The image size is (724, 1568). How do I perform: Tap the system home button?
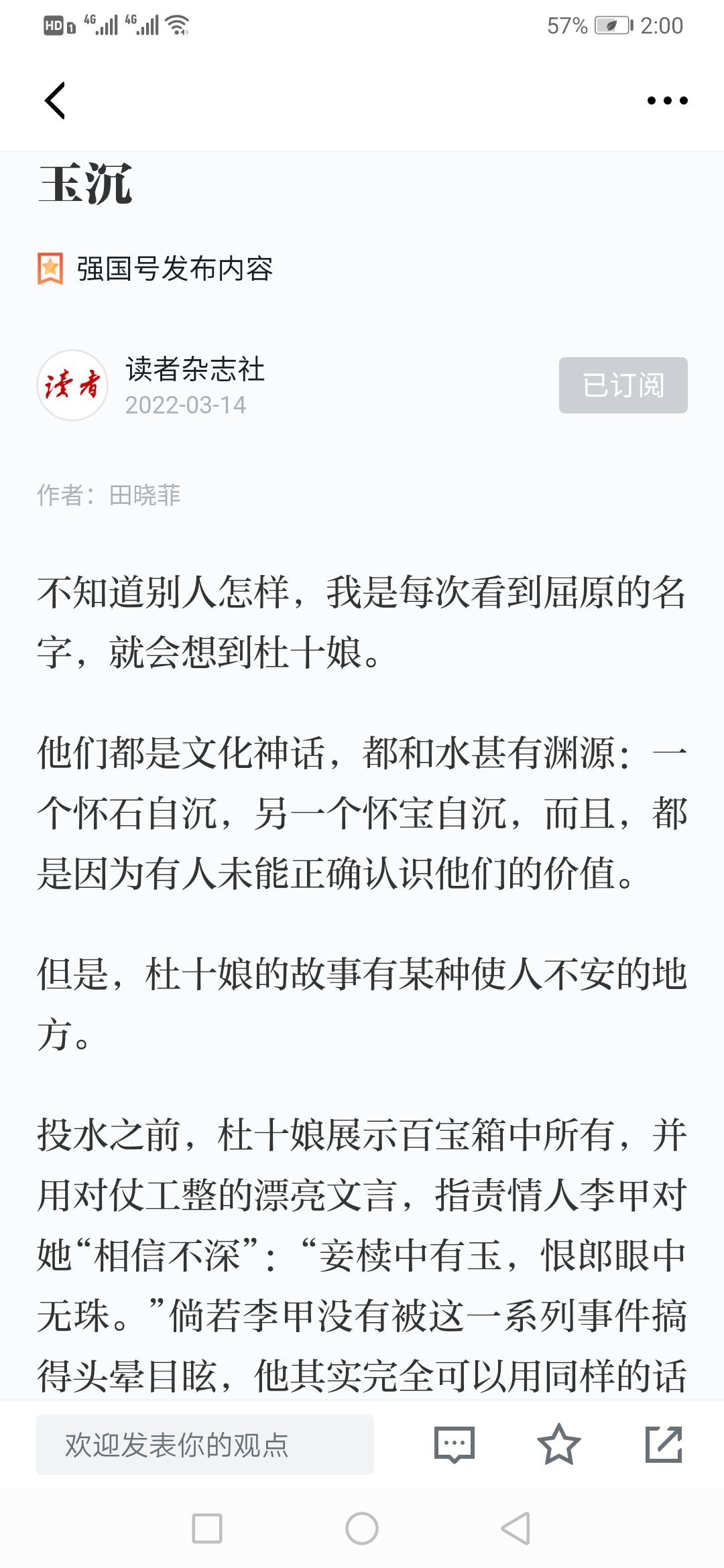(362, 1528)
